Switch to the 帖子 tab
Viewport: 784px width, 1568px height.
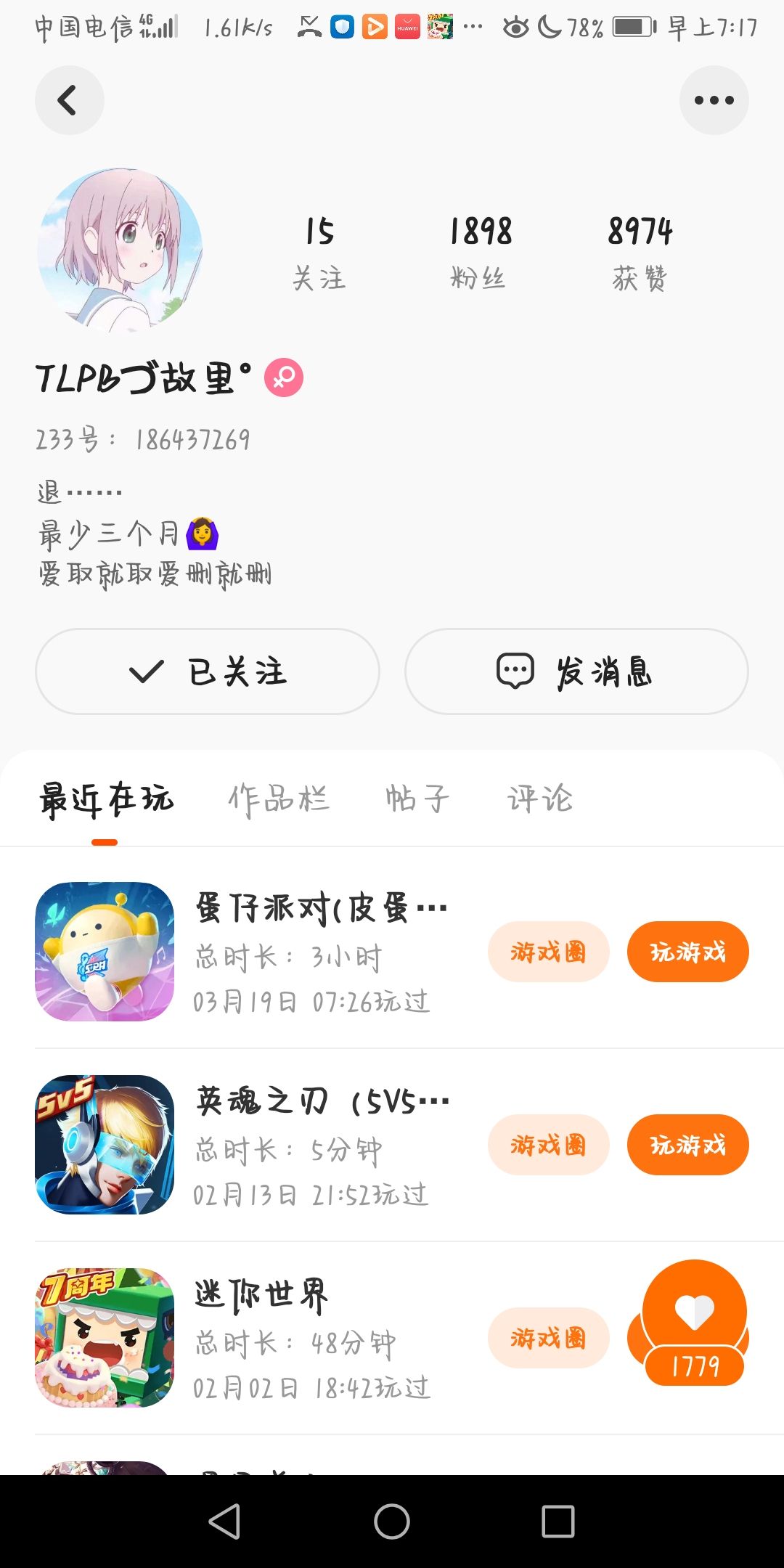[x=417, y=799]
